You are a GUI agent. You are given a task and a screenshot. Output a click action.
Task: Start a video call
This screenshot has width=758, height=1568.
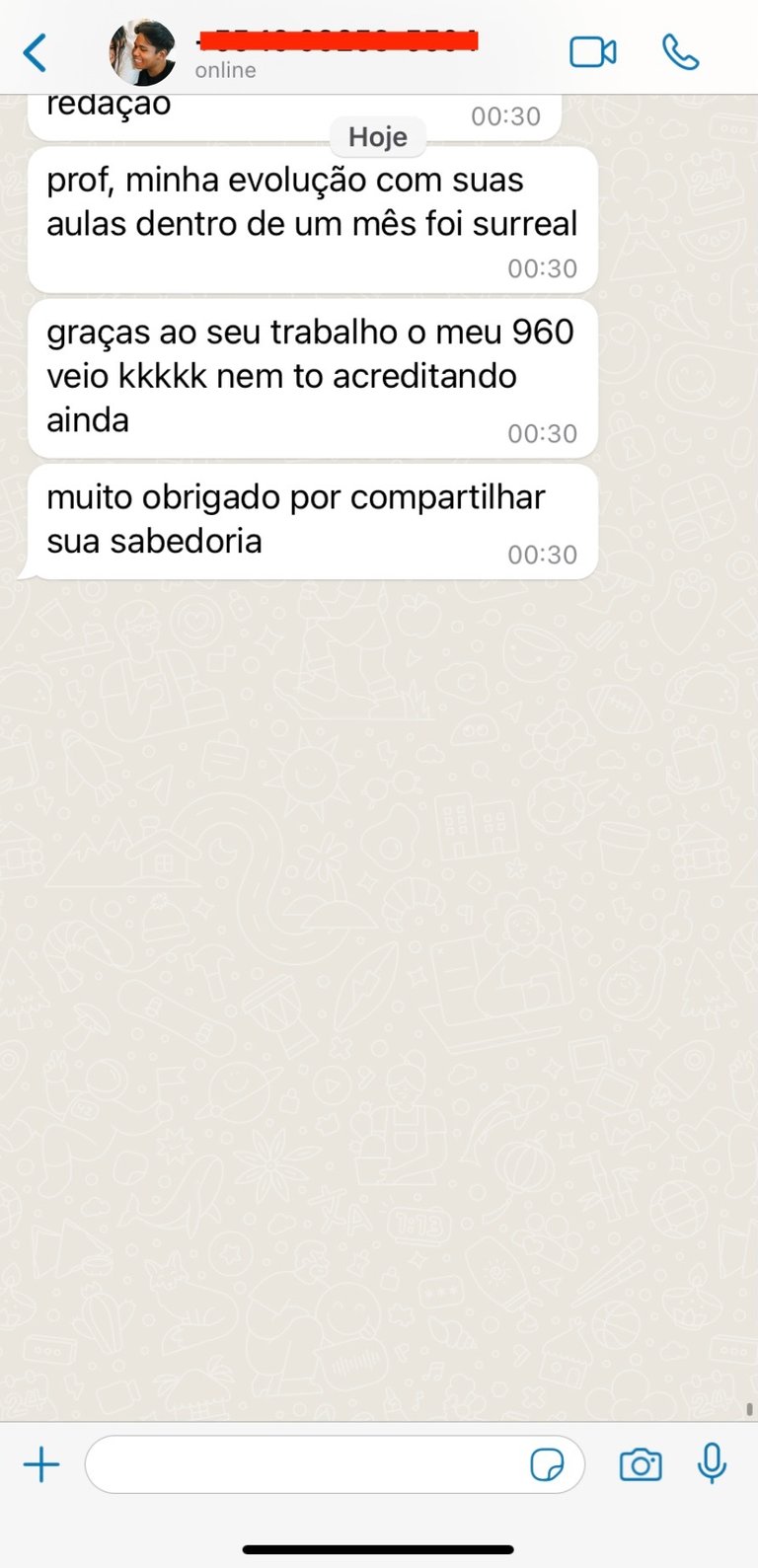(593, 52)
